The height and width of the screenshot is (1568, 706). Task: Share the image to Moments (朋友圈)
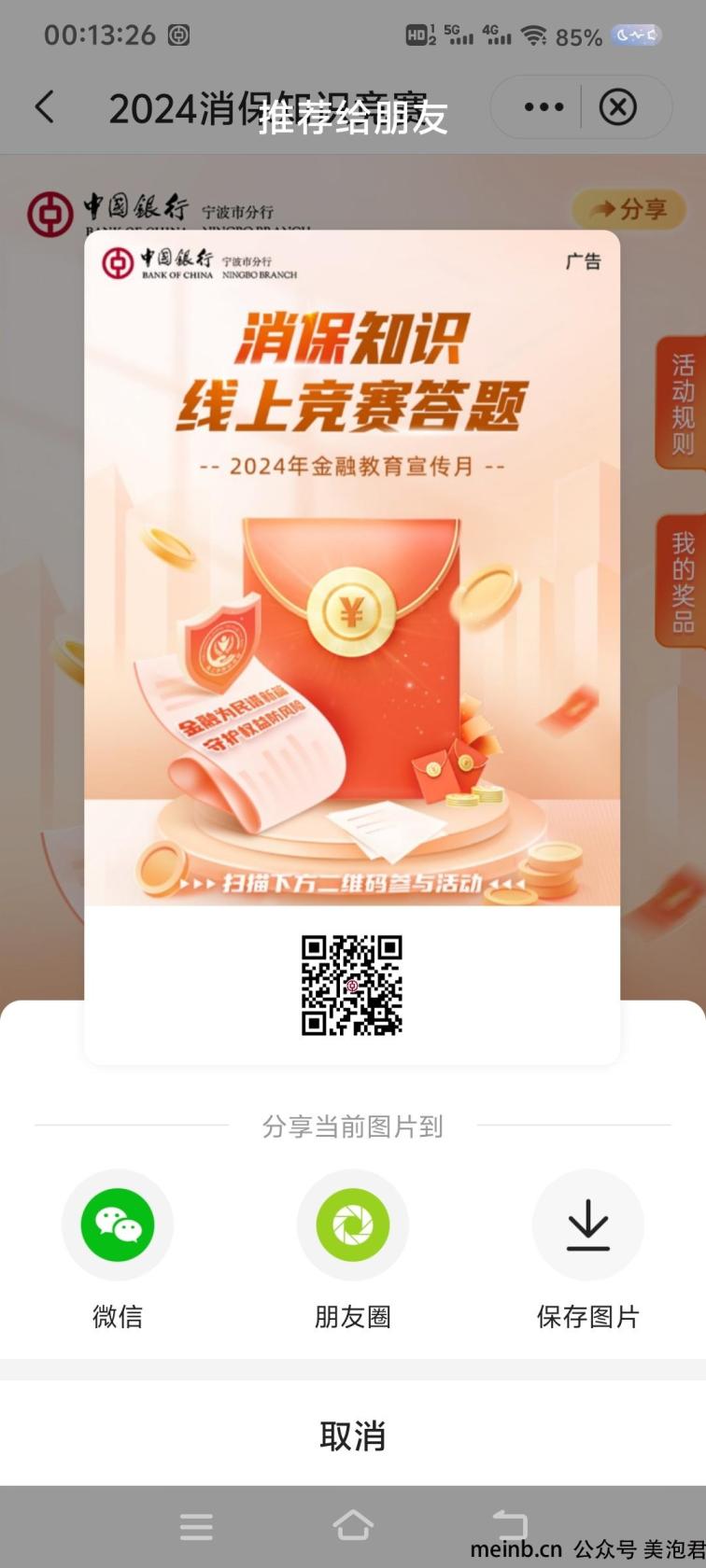pos(352,1225)
